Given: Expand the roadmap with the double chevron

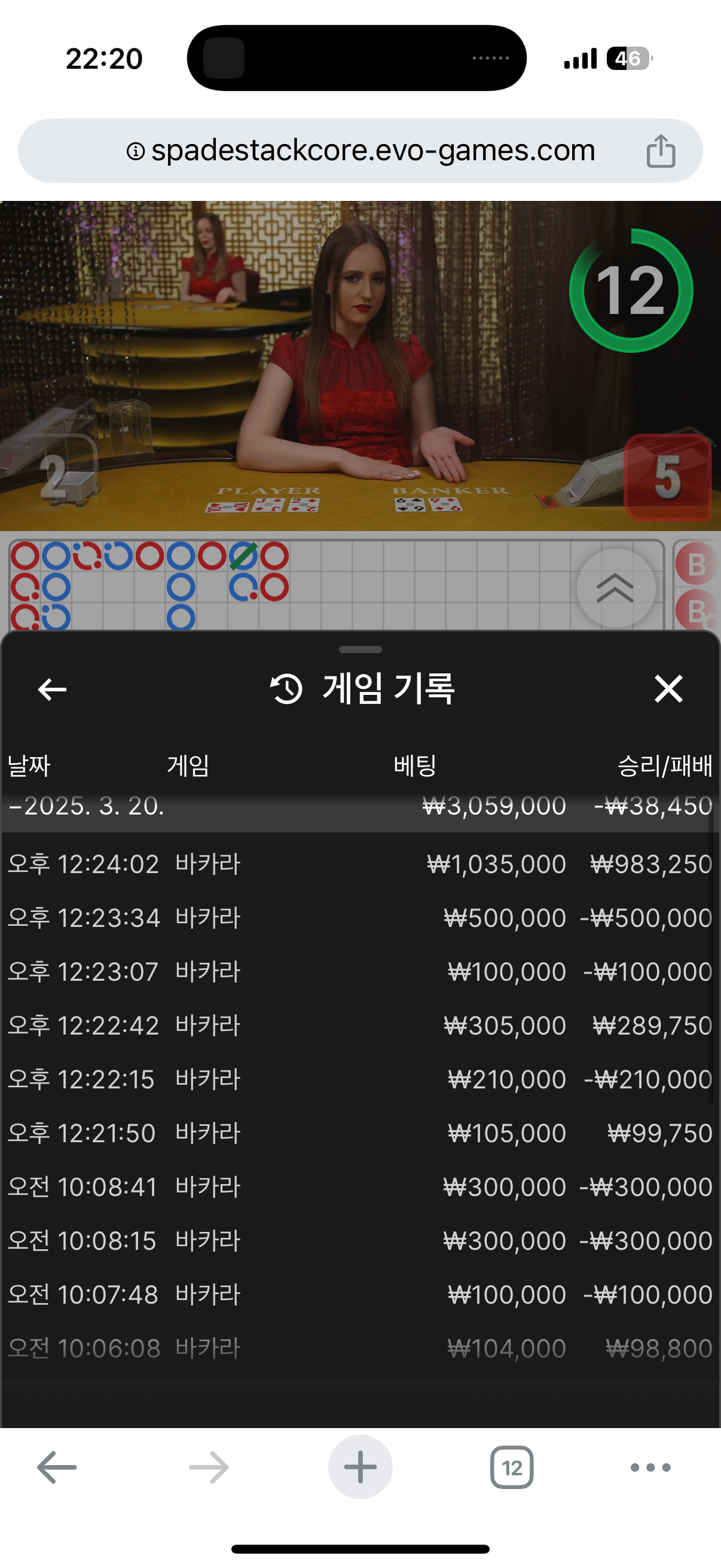Looking at the screenshot, I should [615, 588].
